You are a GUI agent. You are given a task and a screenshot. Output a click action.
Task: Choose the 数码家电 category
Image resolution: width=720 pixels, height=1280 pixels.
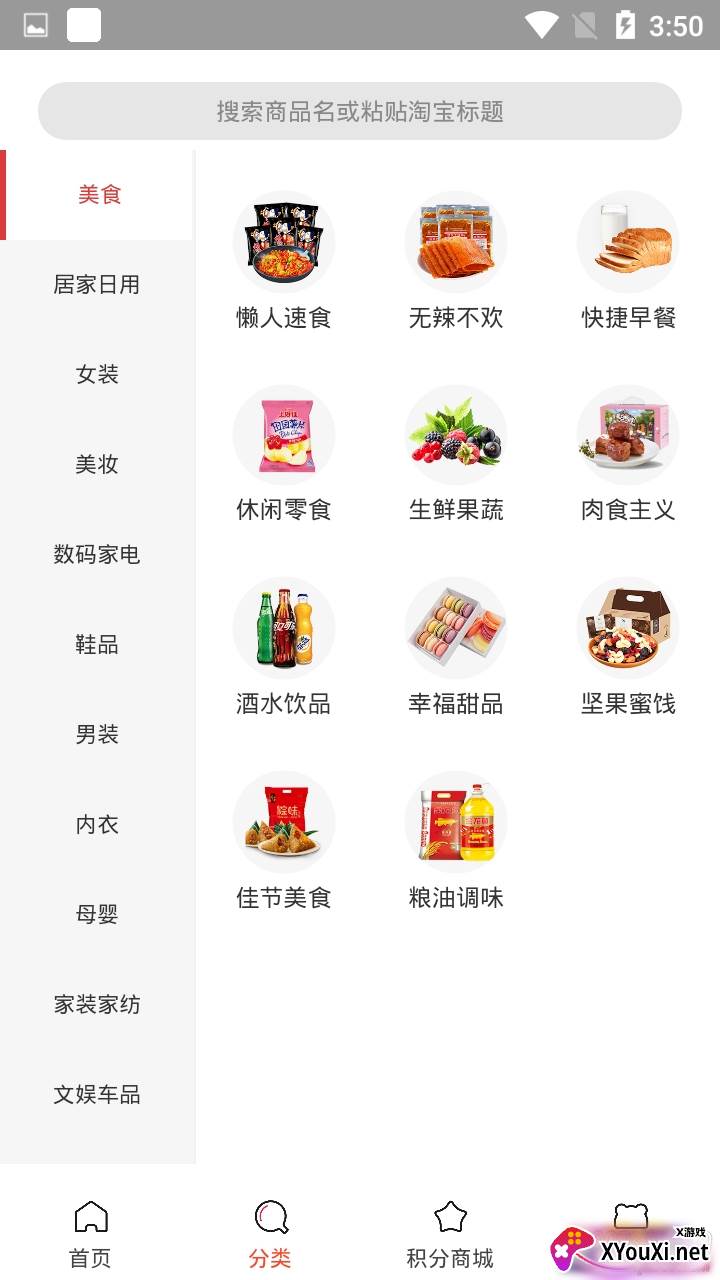97,555
